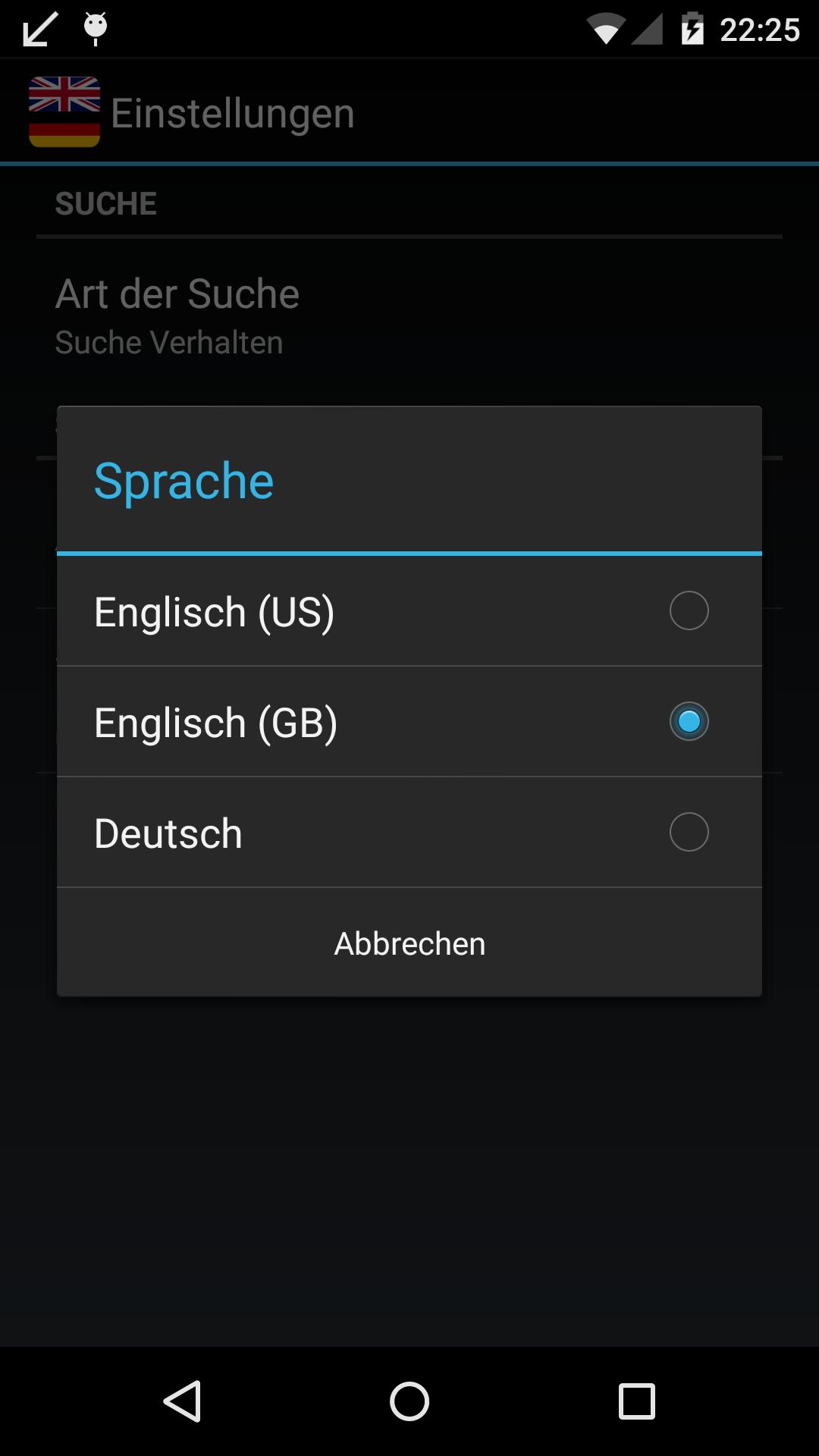The width and height of the screenshot is (819, 1456).
Task: Tap the Einstellungen title text
Action: (x=232, y=111)
